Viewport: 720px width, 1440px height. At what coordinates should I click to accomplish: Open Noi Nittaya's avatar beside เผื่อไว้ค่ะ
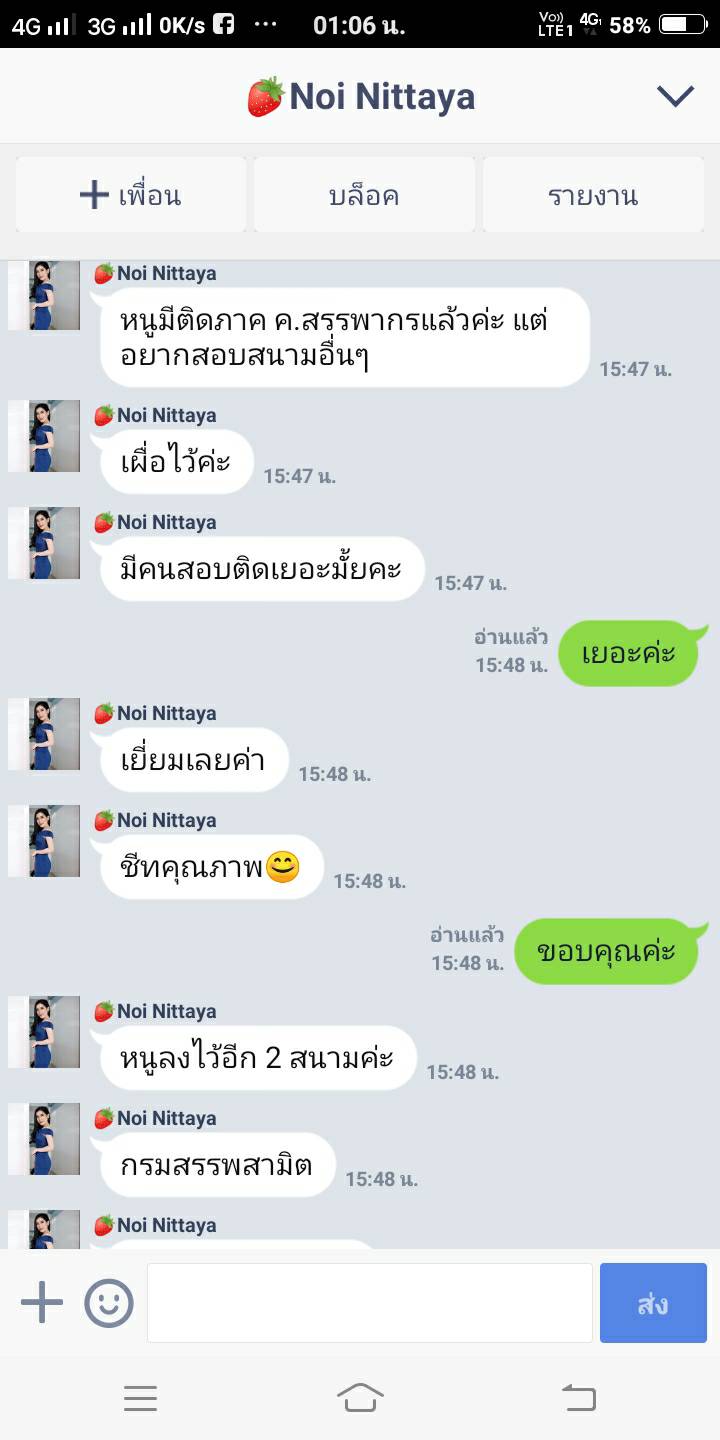pos(45,437)
